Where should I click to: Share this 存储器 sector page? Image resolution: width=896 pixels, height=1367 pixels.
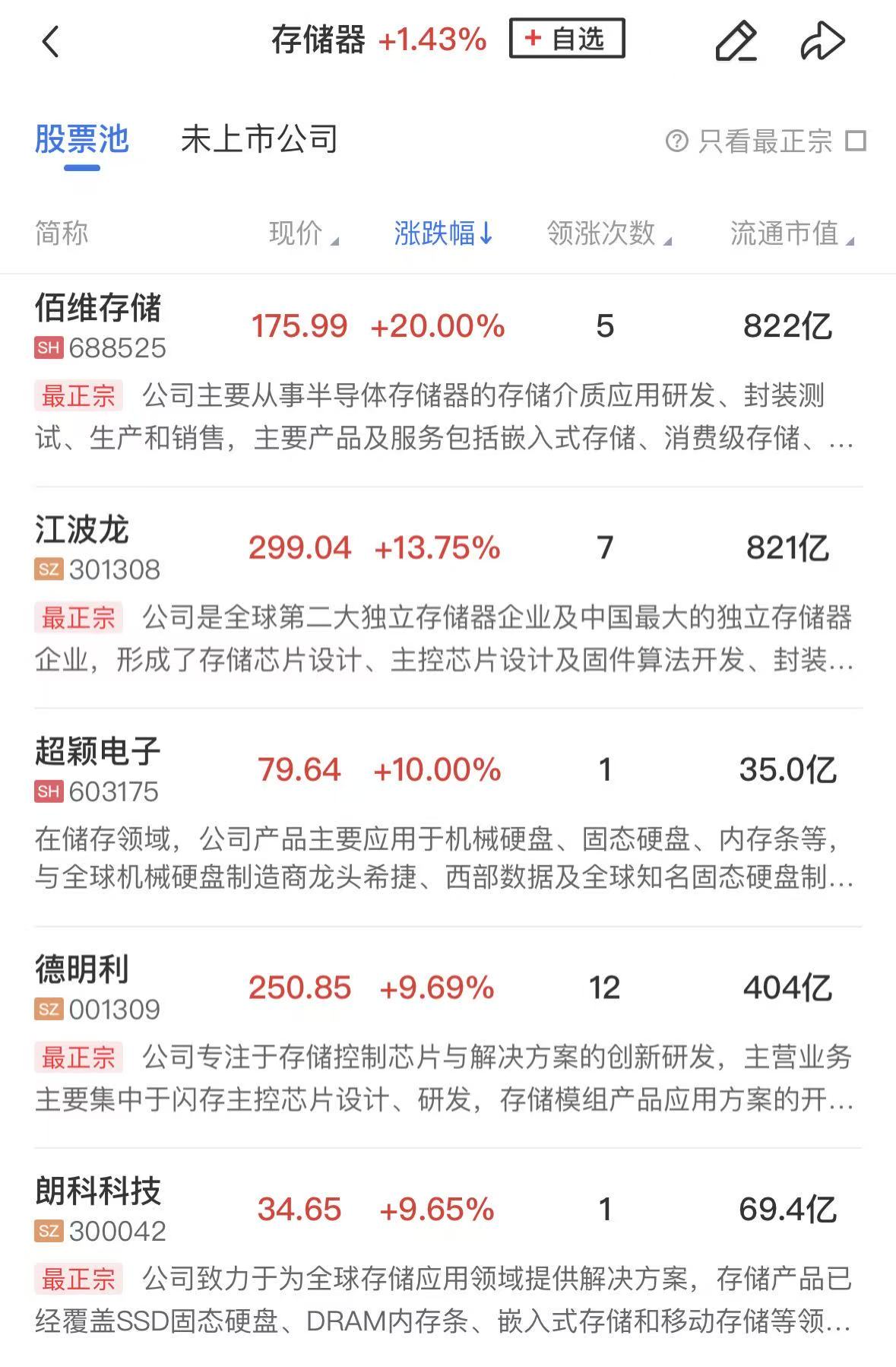pos(822,41)
